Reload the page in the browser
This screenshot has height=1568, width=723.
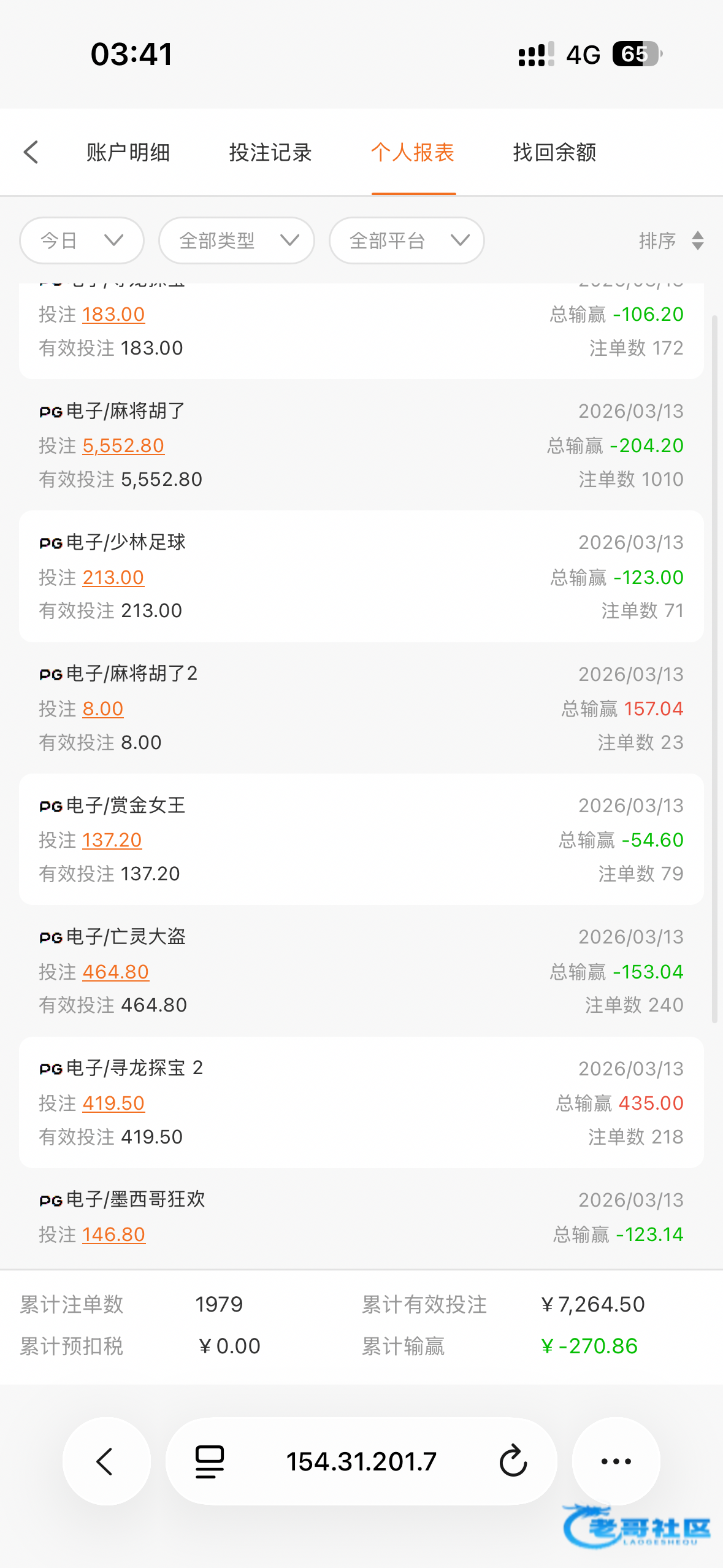click(513, 1461)
